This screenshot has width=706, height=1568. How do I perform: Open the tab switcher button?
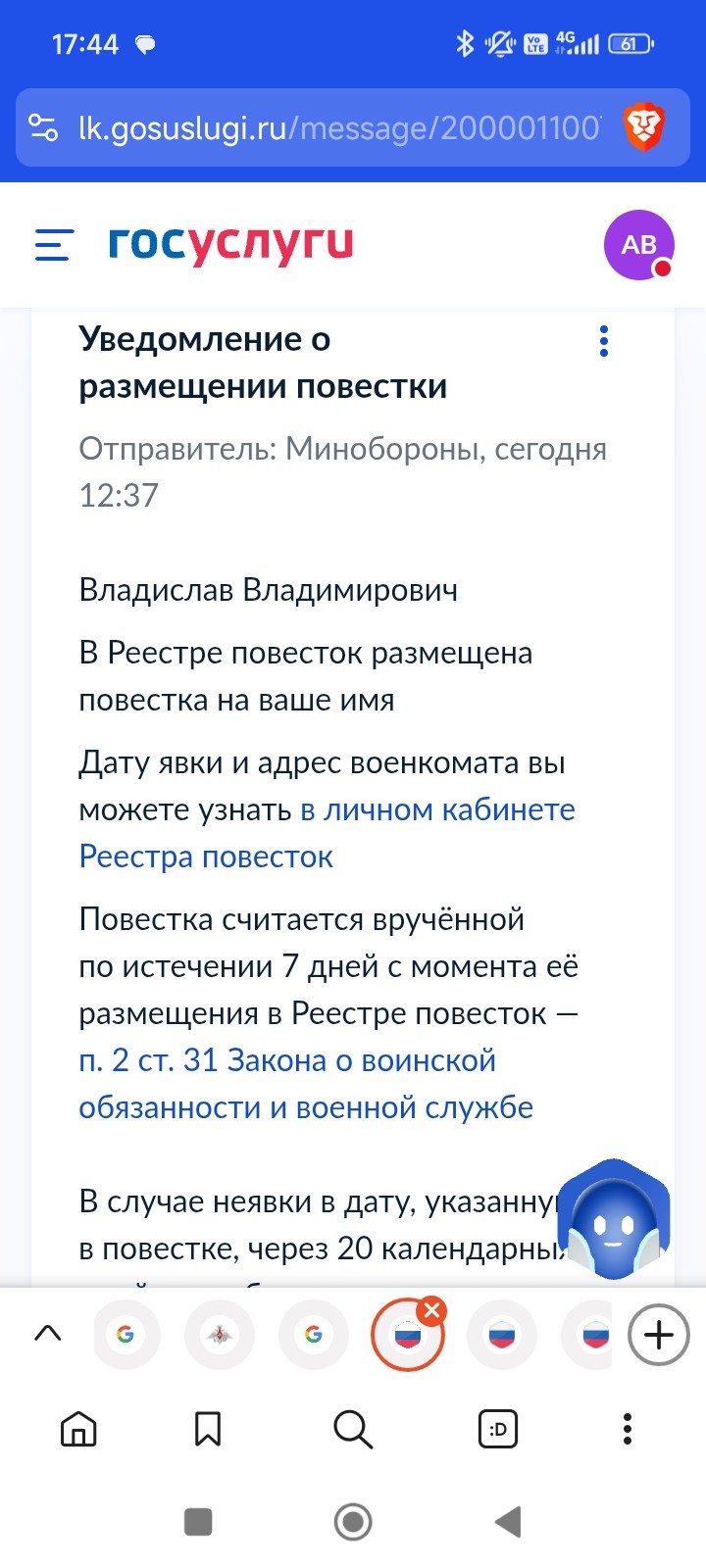coord(498,1430)
